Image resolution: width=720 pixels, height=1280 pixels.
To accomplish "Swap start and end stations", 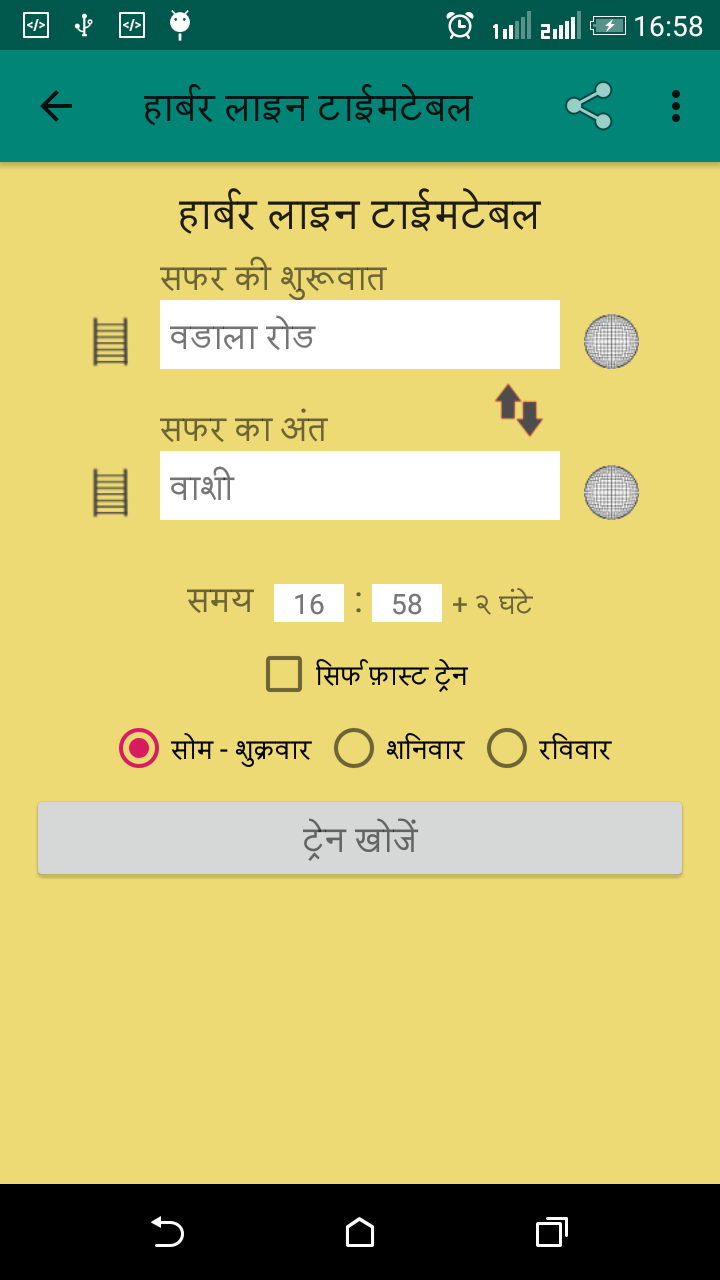I will coord(518,409).
